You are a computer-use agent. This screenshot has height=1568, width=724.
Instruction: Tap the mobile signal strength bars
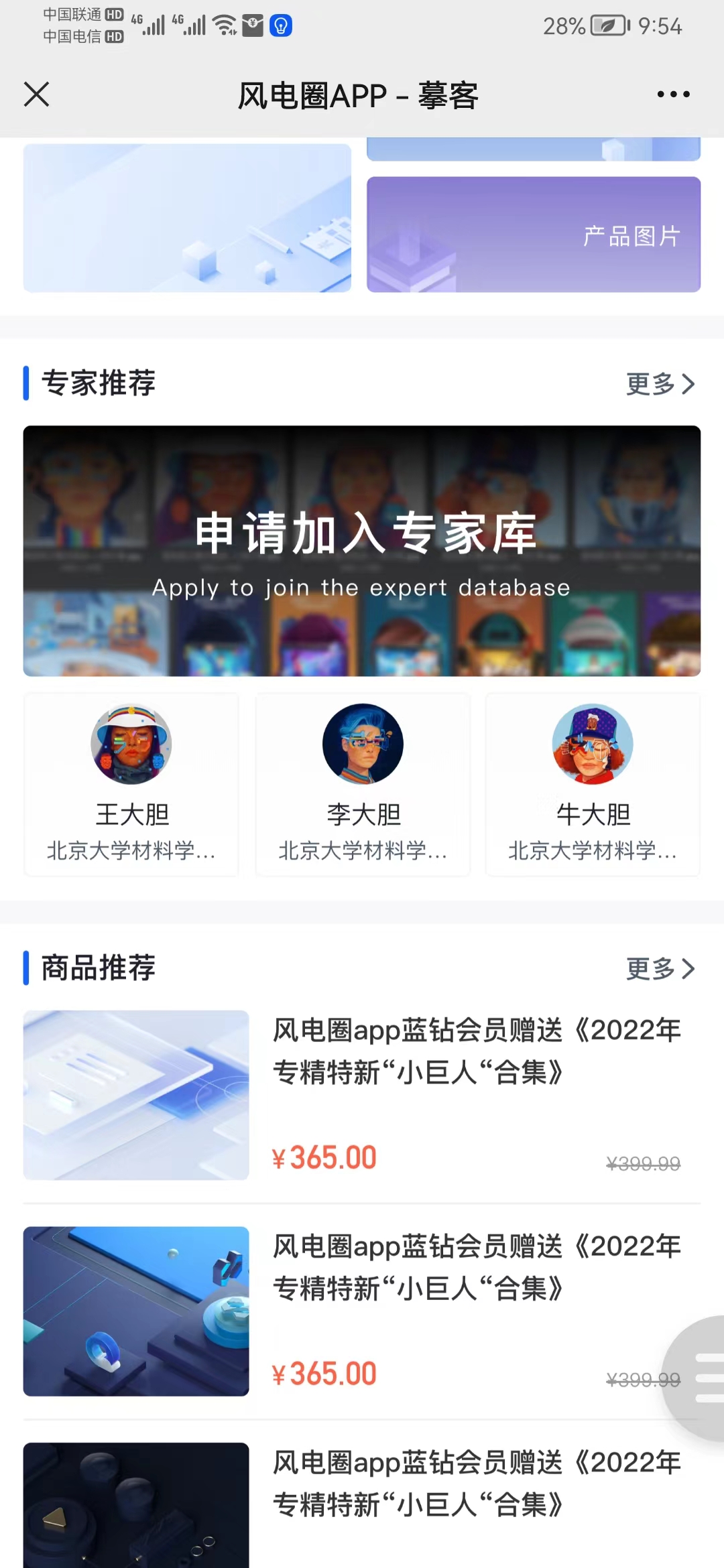click(x=153, y=25)
